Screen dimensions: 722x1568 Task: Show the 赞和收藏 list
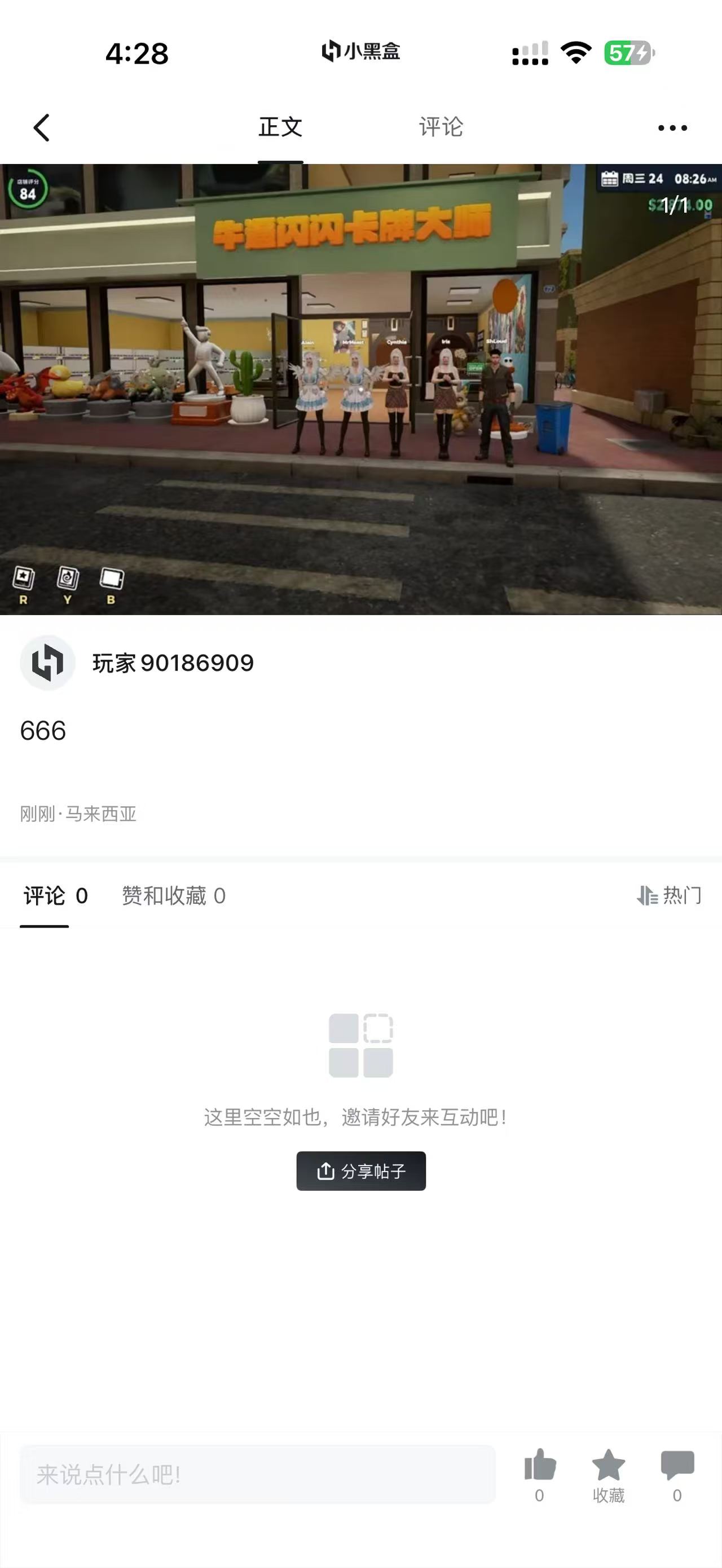[x=174, y=896]
